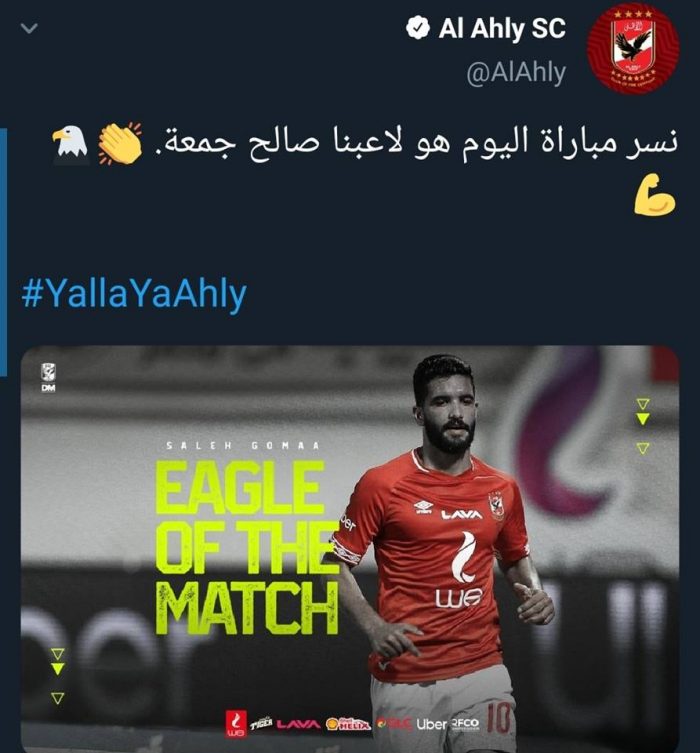Viewport: 700px width, 753px height.
Task: Open Al Ahly SC profile picture
Action: point(633,49)
